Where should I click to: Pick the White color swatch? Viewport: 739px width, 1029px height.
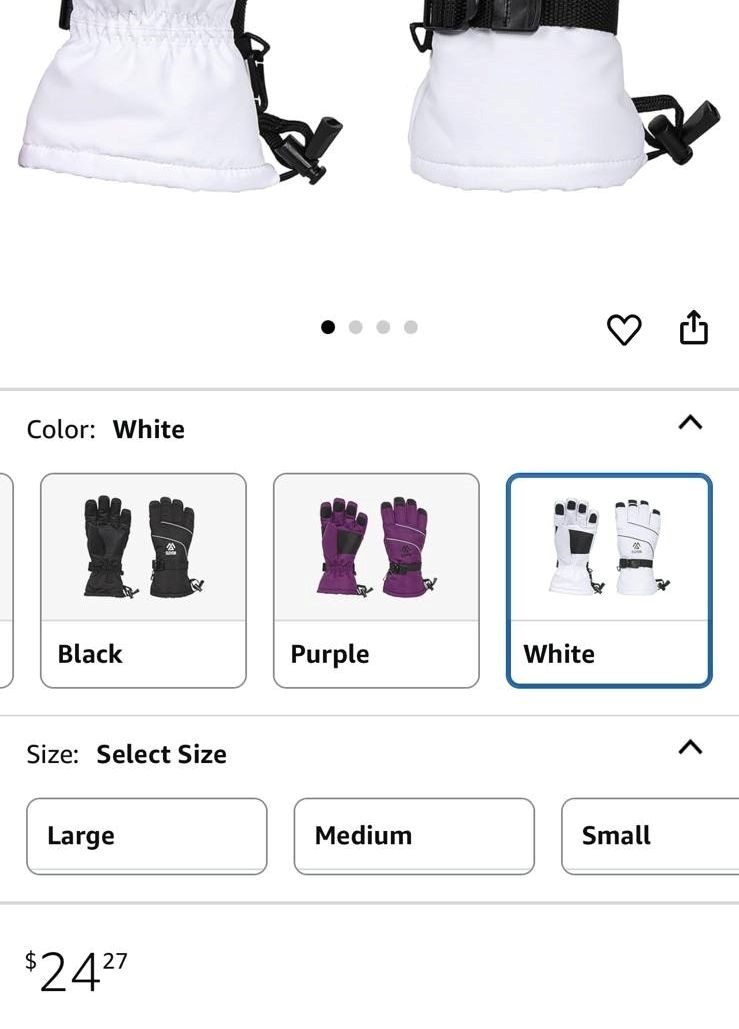coord(609,580)
